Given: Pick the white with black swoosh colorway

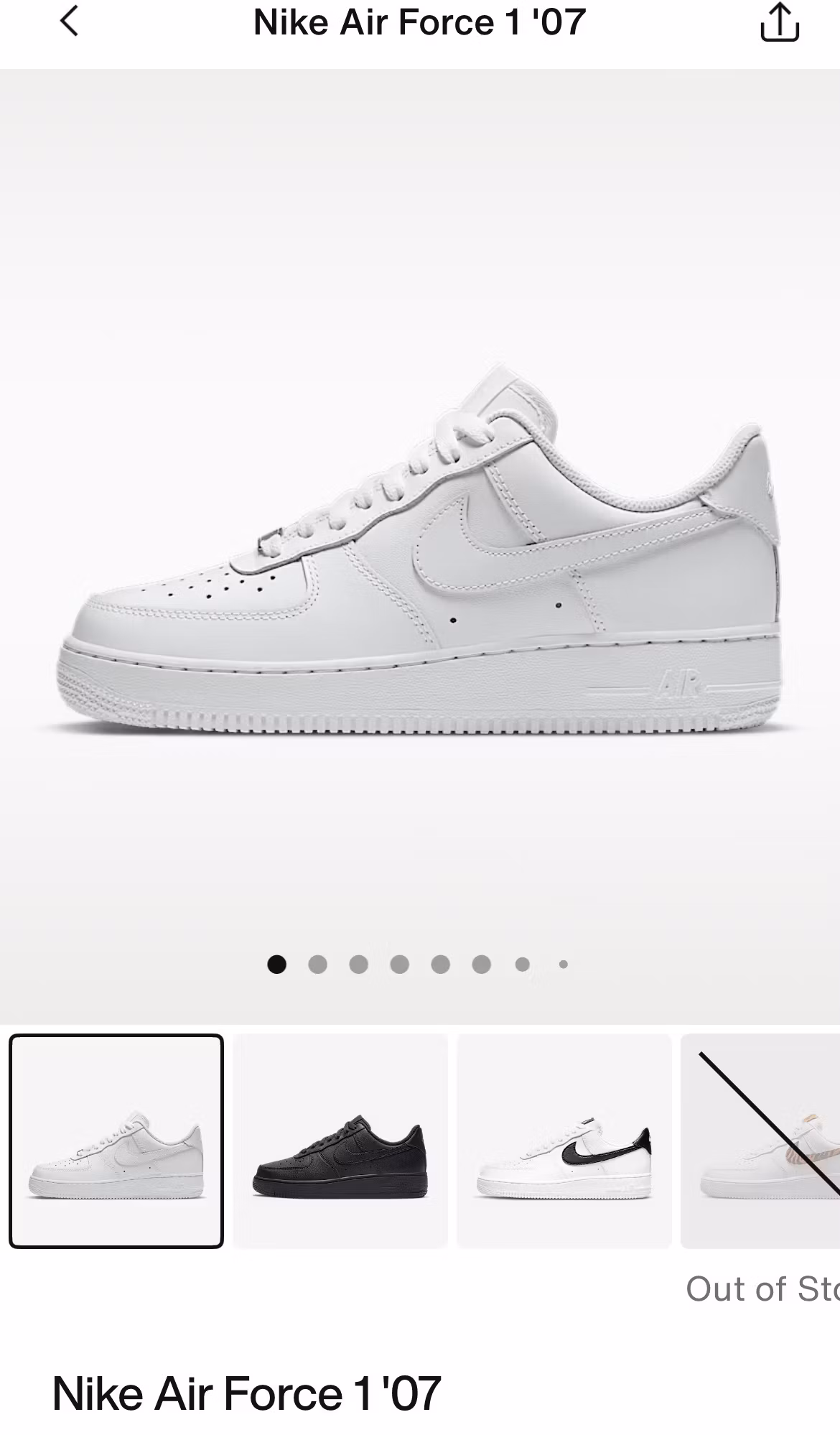Looking at the screenshot, I should [564, 1141].
